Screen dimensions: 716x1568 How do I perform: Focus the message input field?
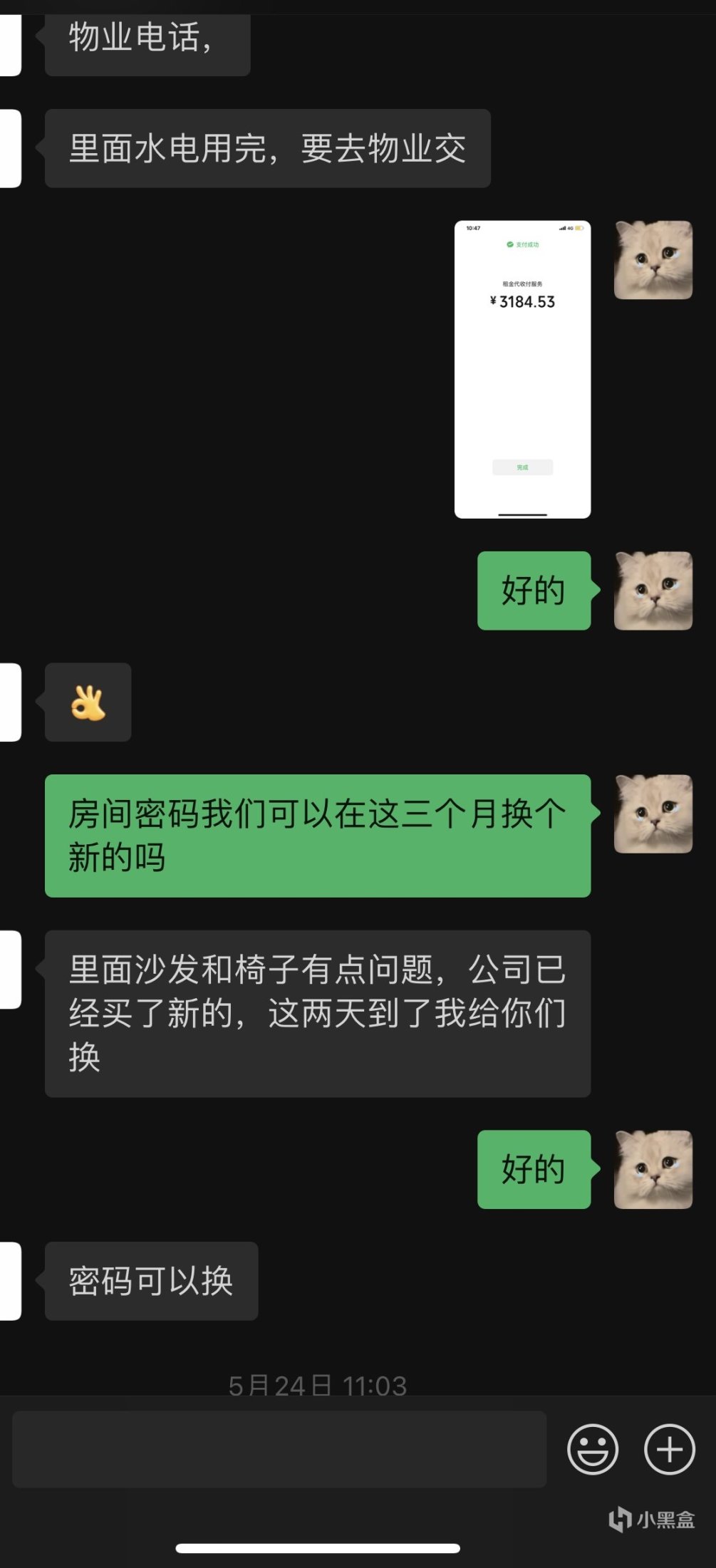click(x=279, y=1449)
